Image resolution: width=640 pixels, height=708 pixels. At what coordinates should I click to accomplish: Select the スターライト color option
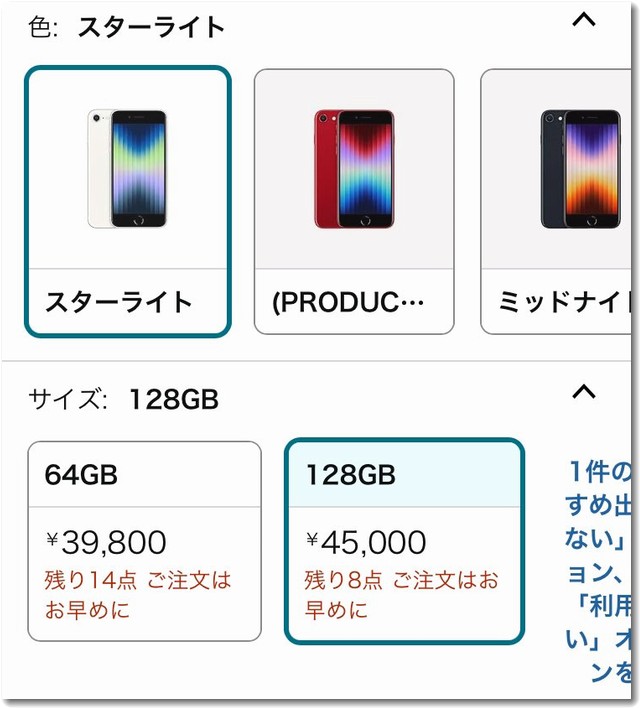128,201
